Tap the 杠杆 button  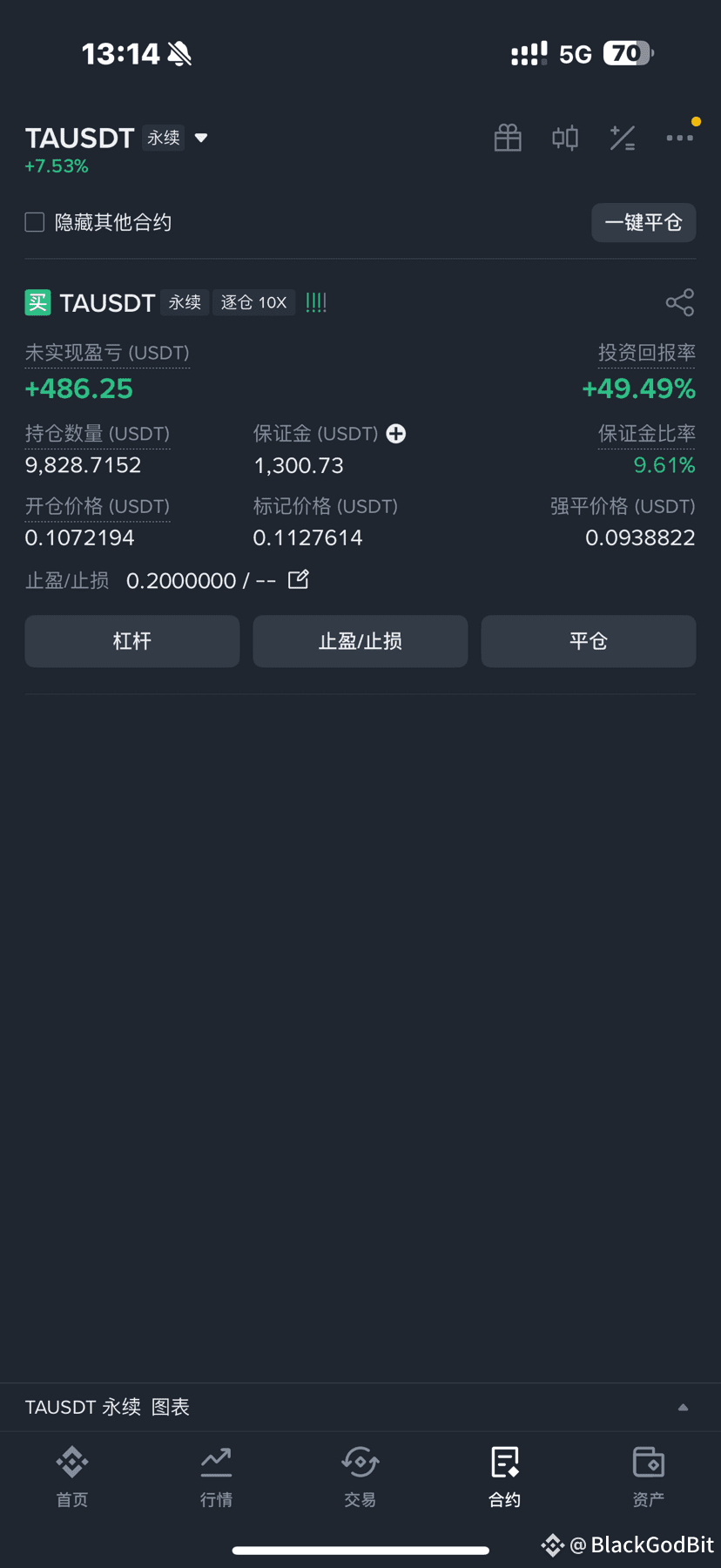(132, 641)
